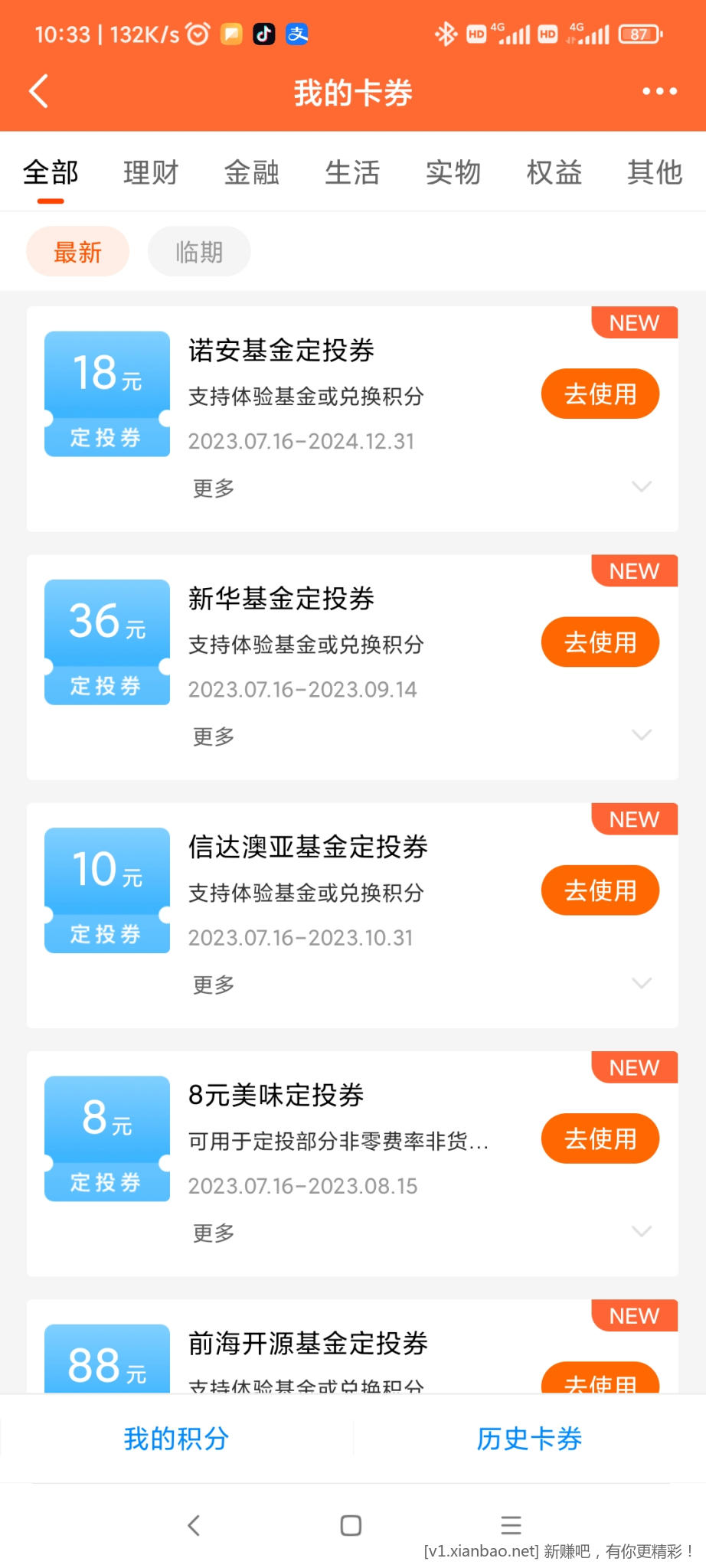Open 我的积分
The height and width of the screenshot is (1568, 706).
[x=176, y=1439]
